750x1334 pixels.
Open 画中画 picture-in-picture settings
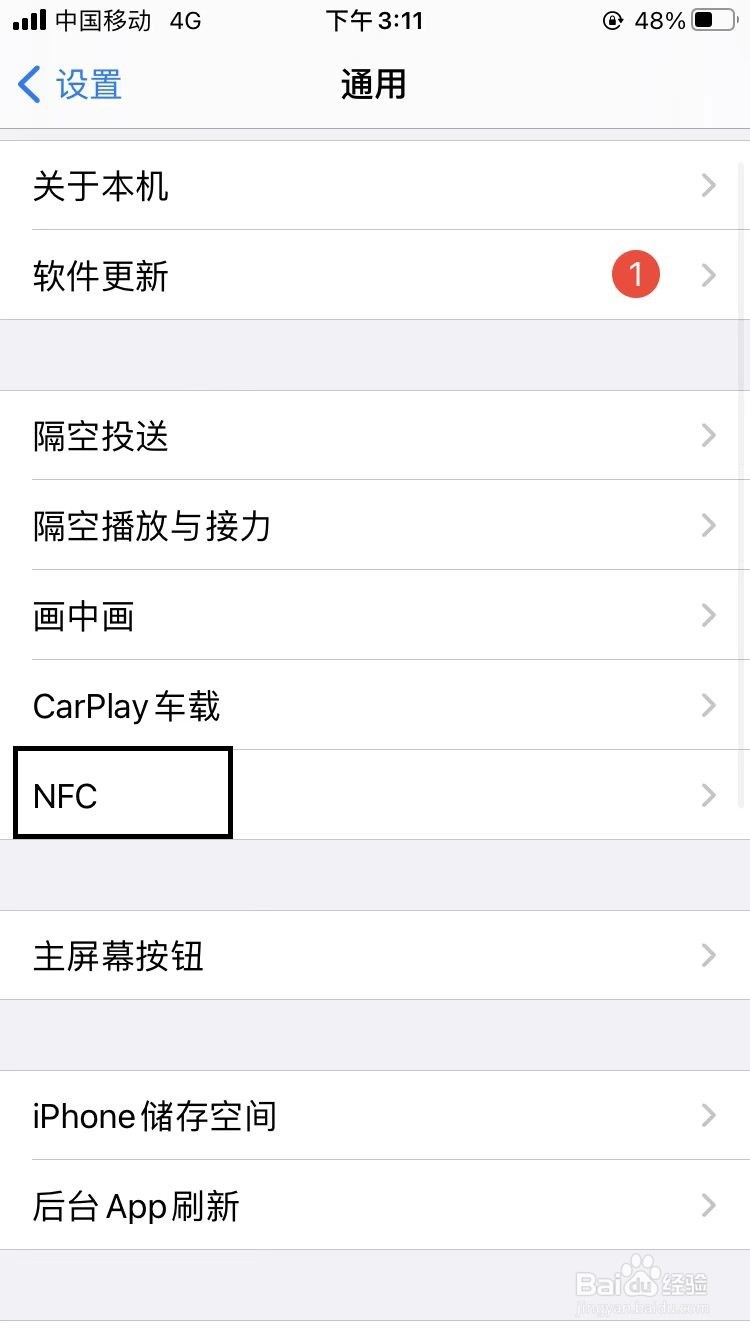click(375, 616)
